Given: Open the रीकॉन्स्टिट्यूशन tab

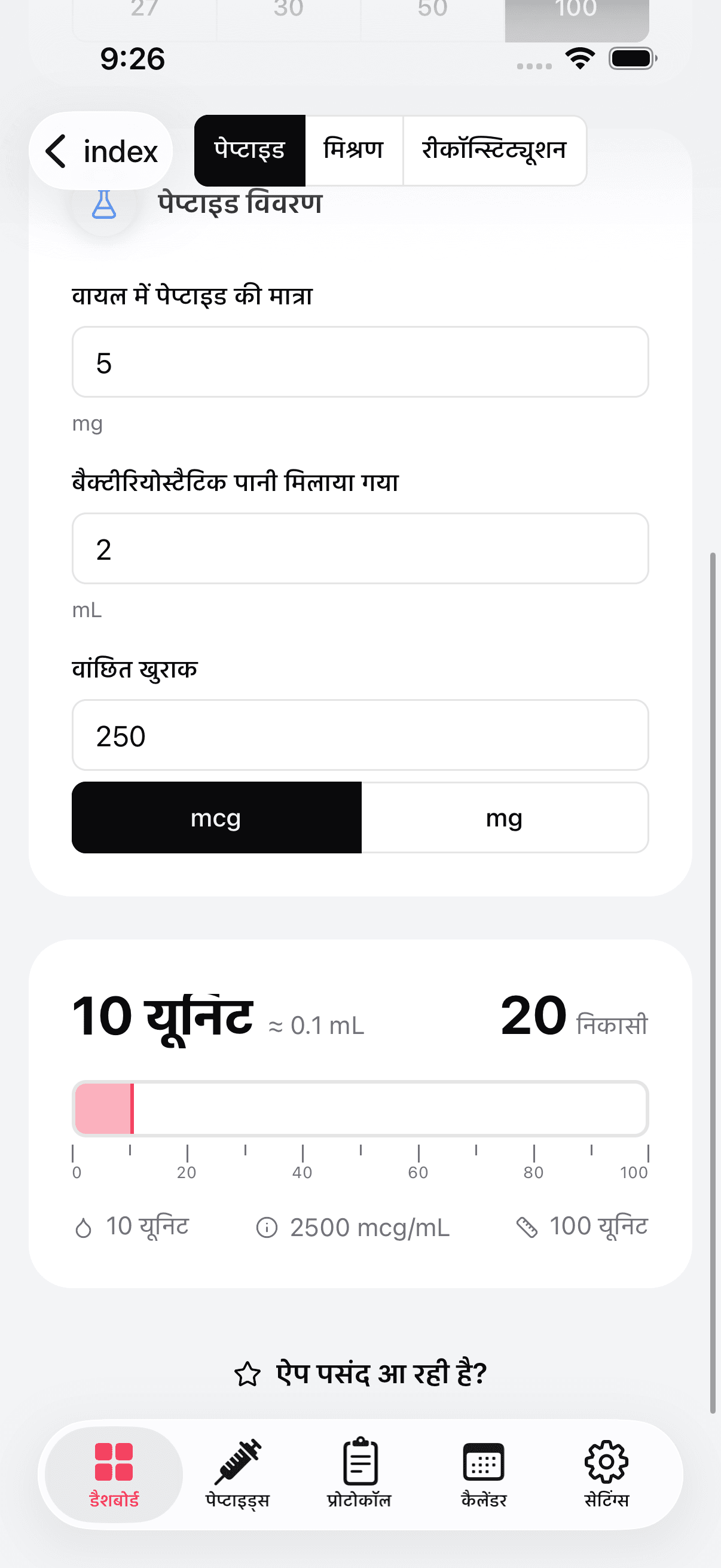Looking at the screenshot, I should pos(494,150).
